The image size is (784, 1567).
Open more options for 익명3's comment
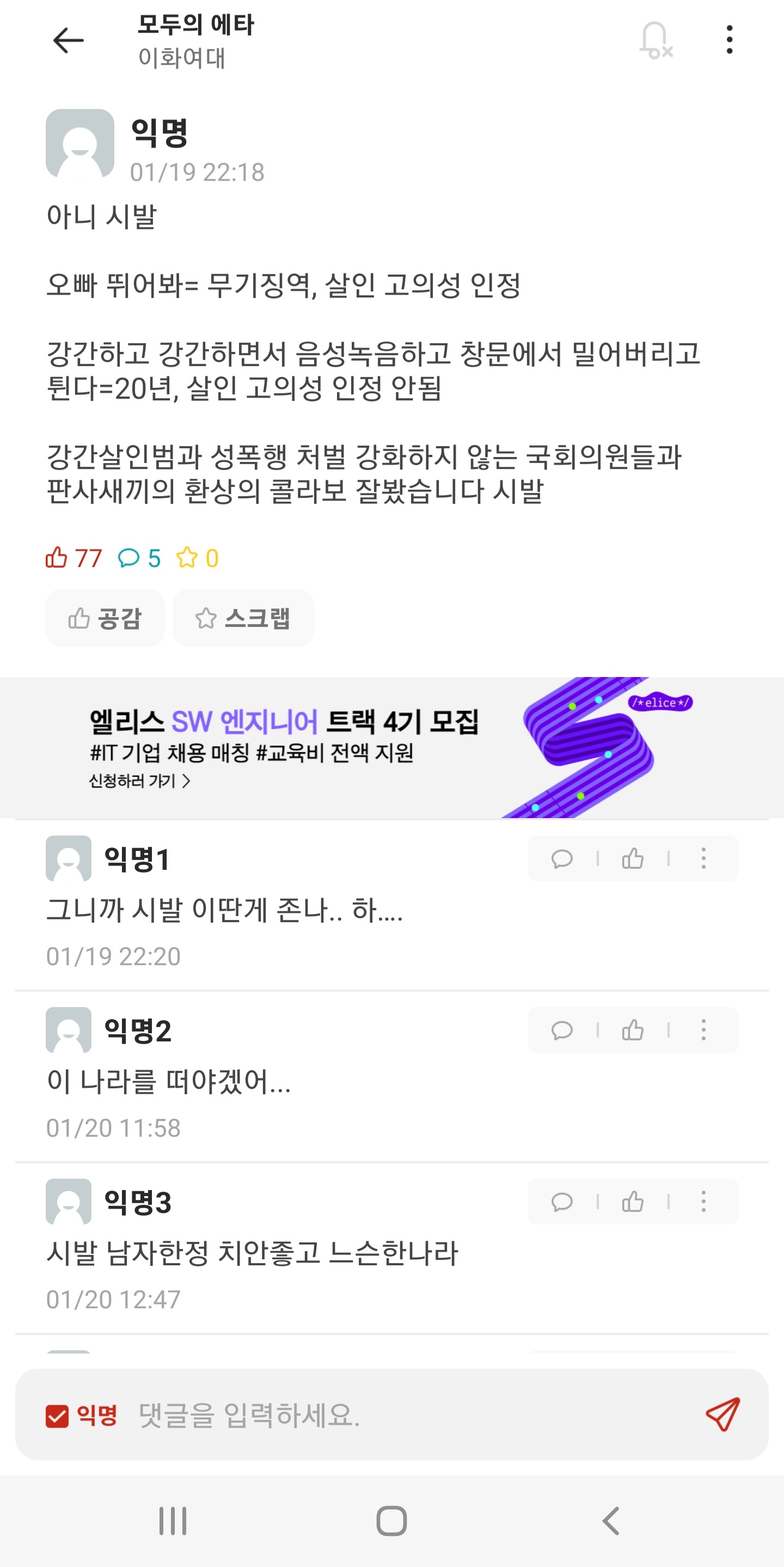click(703, 1202)
